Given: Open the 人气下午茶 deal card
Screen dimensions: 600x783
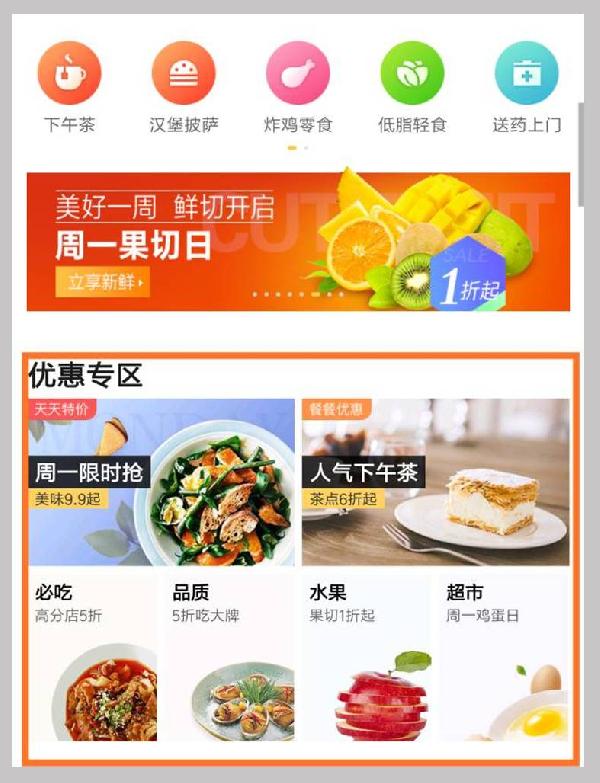Looking at the screenshot, I should 436,483.
